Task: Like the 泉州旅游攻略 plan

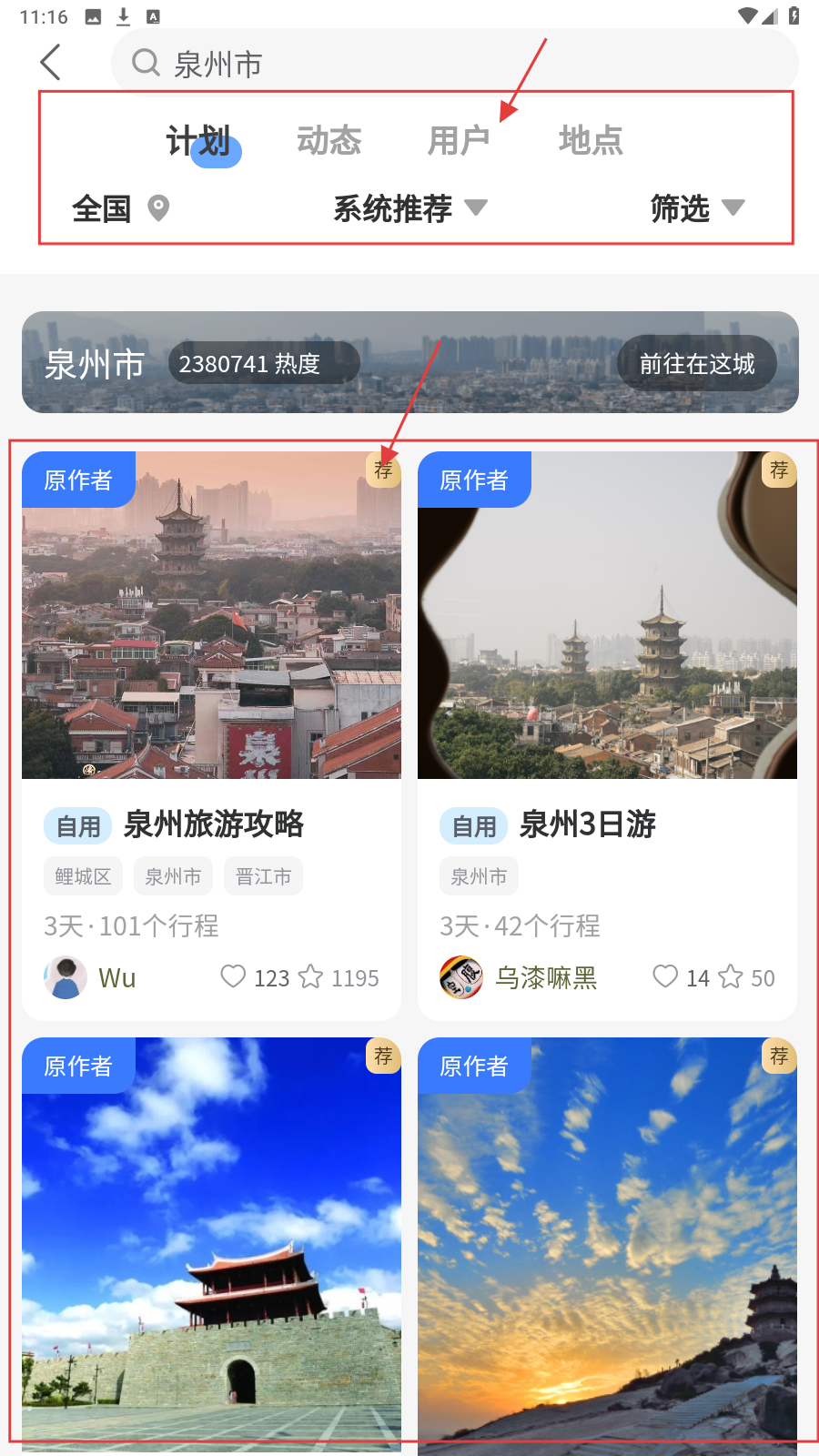Action: 234,977
